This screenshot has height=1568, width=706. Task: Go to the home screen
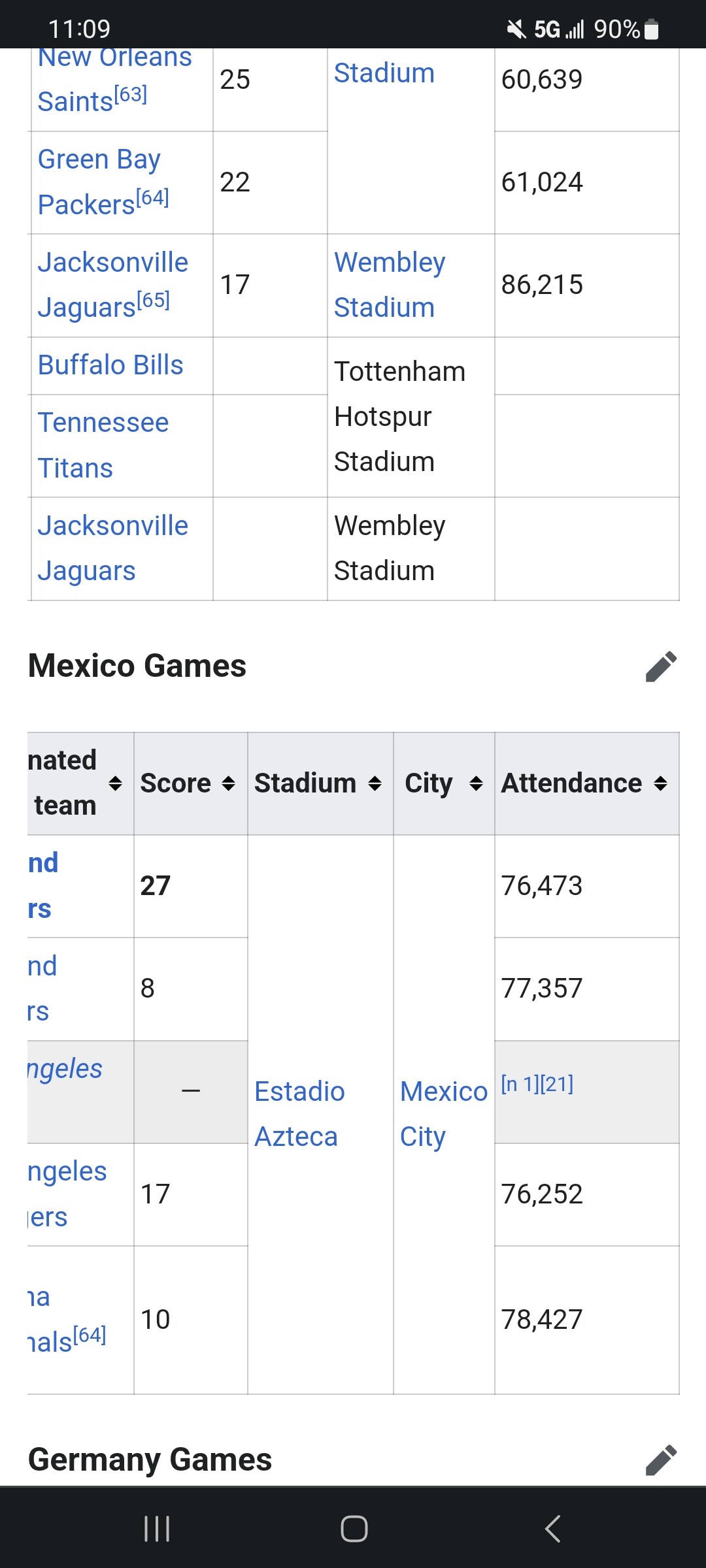click(x=354, y=1529)
